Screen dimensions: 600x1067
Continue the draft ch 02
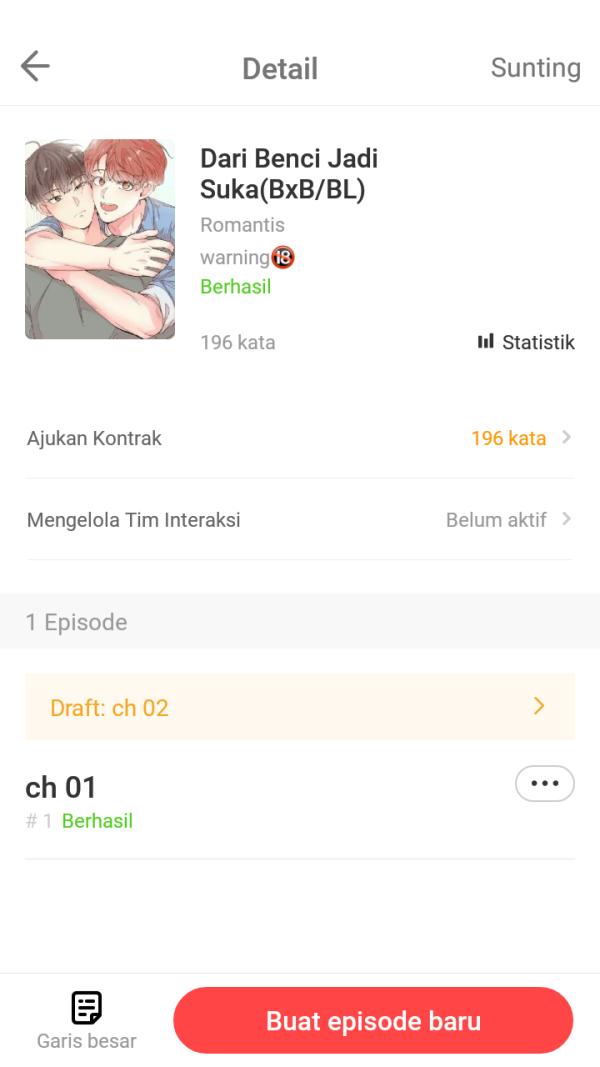pos(300,707)
